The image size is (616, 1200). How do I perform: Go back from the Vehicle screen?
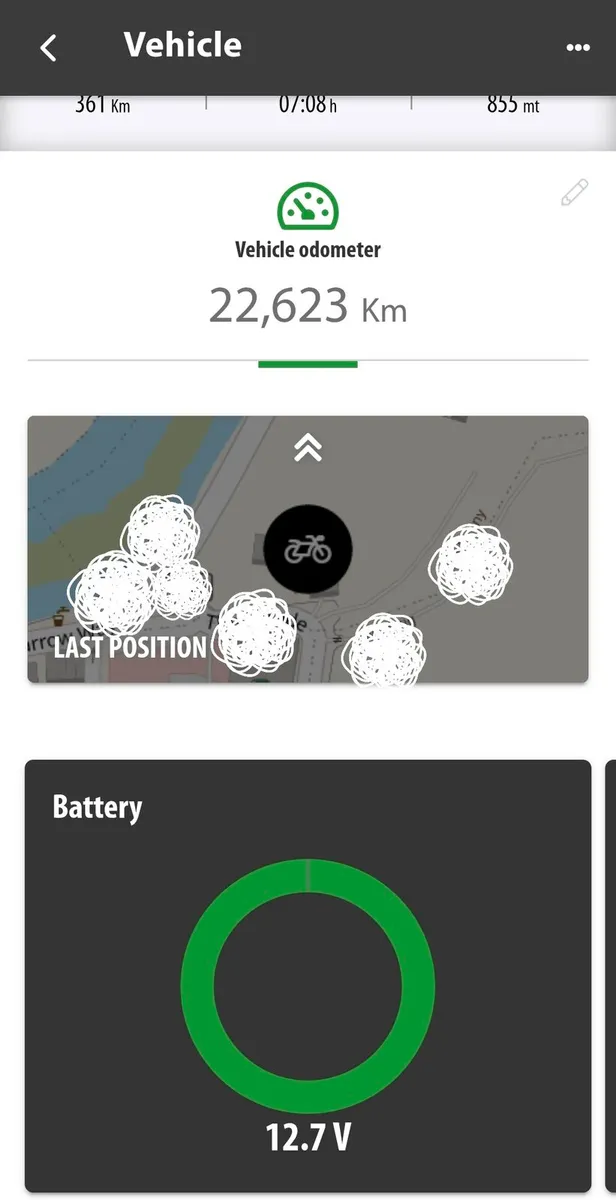[x=48, y=47]
